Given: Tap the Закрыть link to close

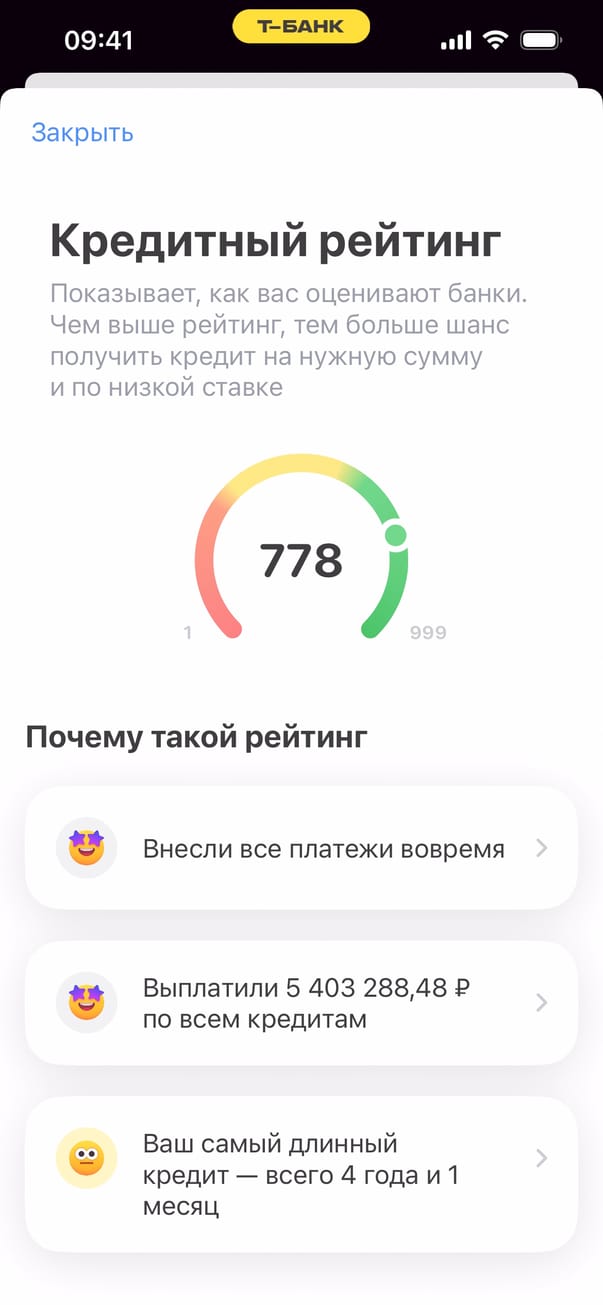Looking at the screenshot, I should coord(82,133).
